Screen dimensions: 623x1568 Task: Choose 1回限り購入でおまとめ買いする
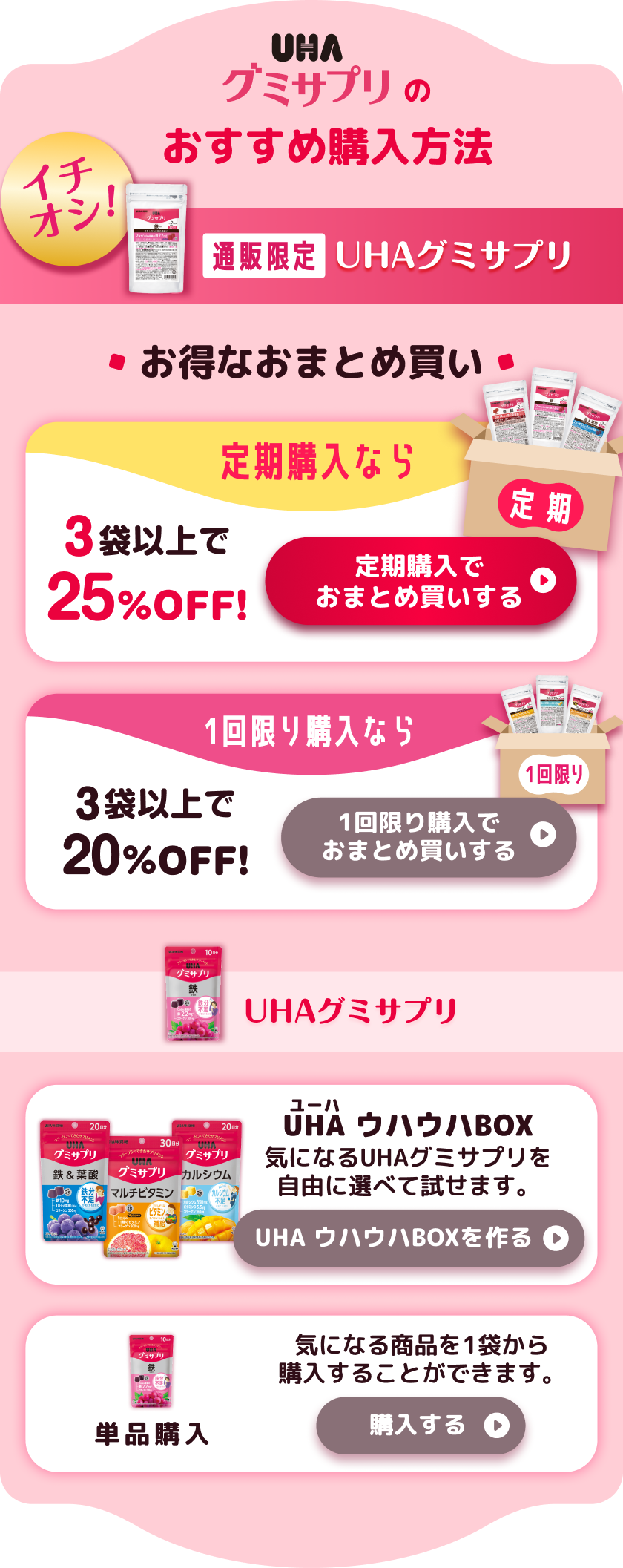click(x=429, y=836)
